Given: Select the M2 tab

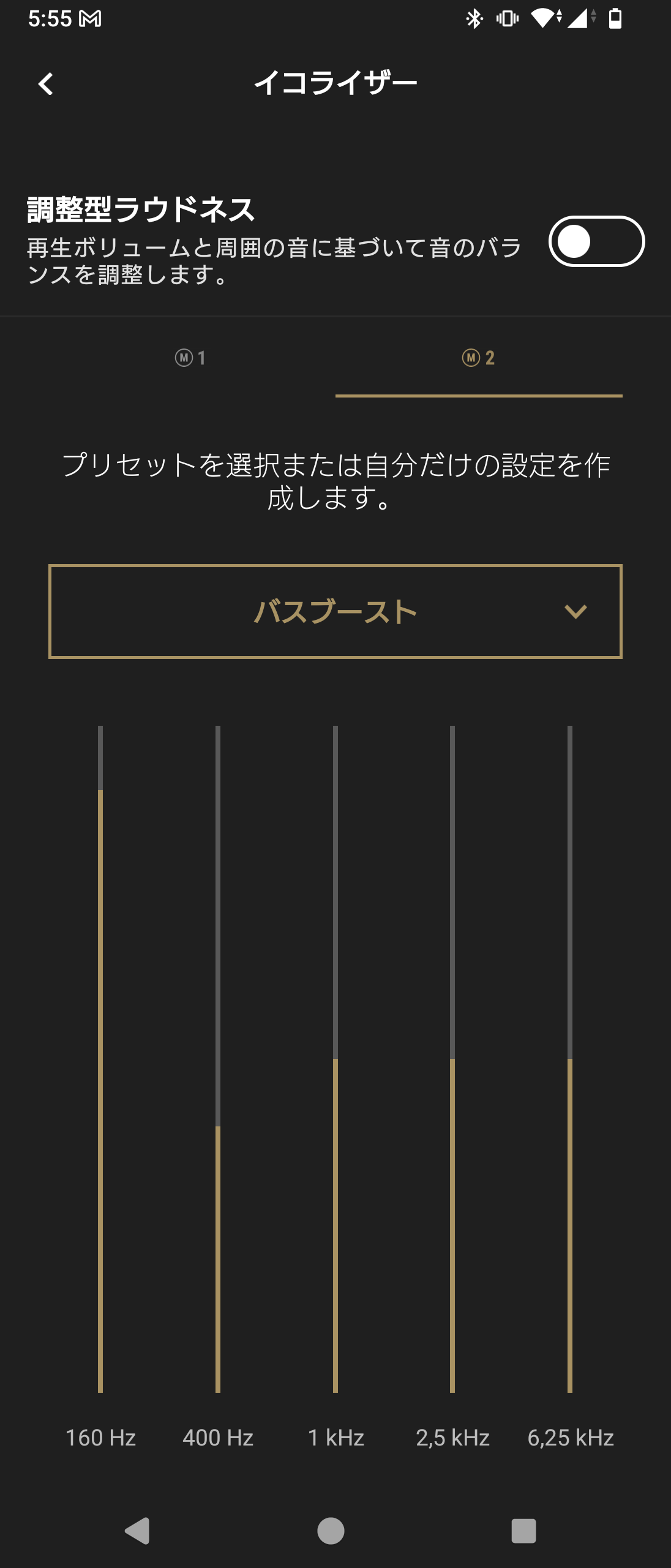Looking at the screenshot, I should (478, 358).
